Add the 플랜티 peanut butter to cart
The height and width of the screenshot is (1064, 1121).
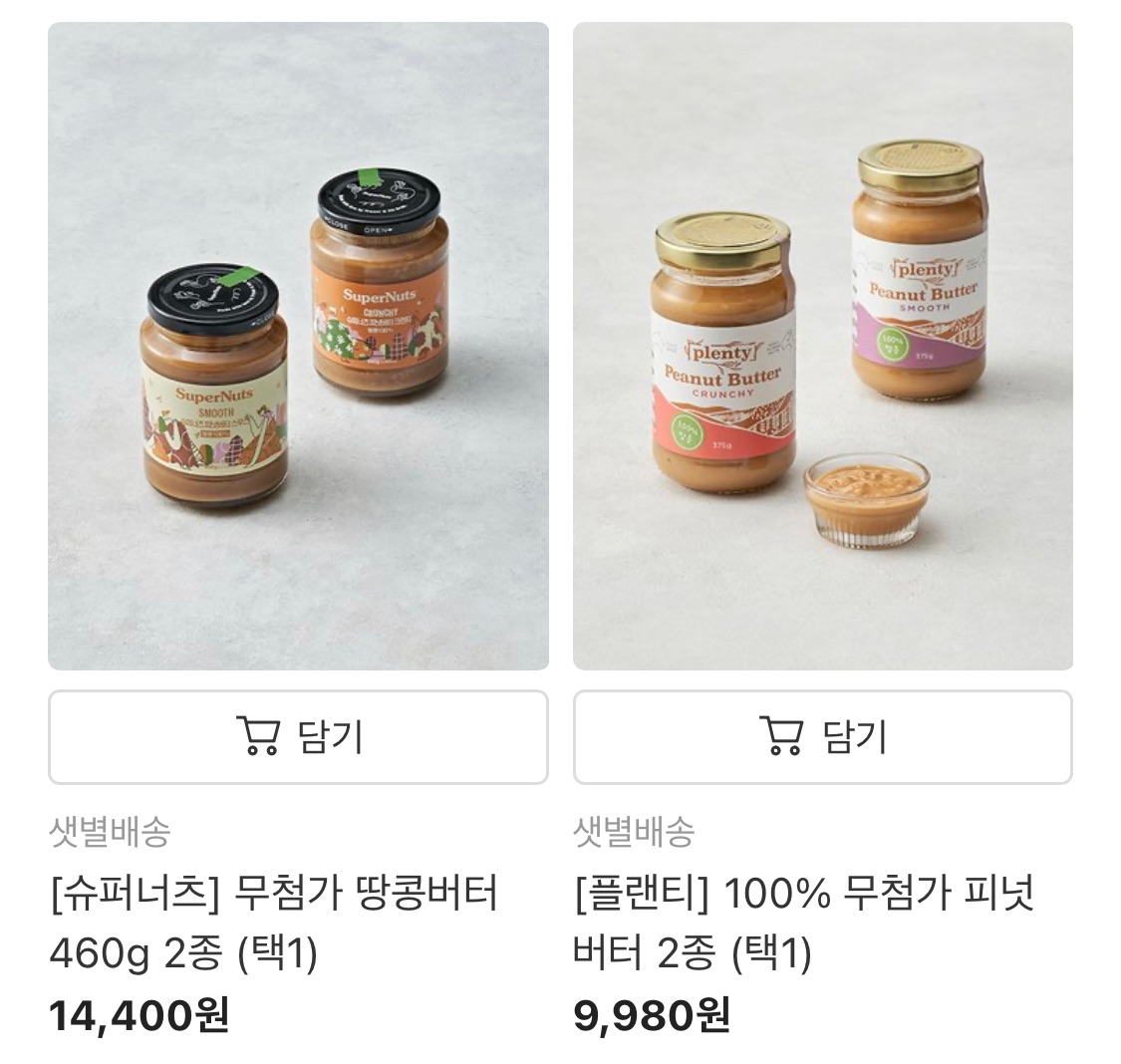[822, 736]
